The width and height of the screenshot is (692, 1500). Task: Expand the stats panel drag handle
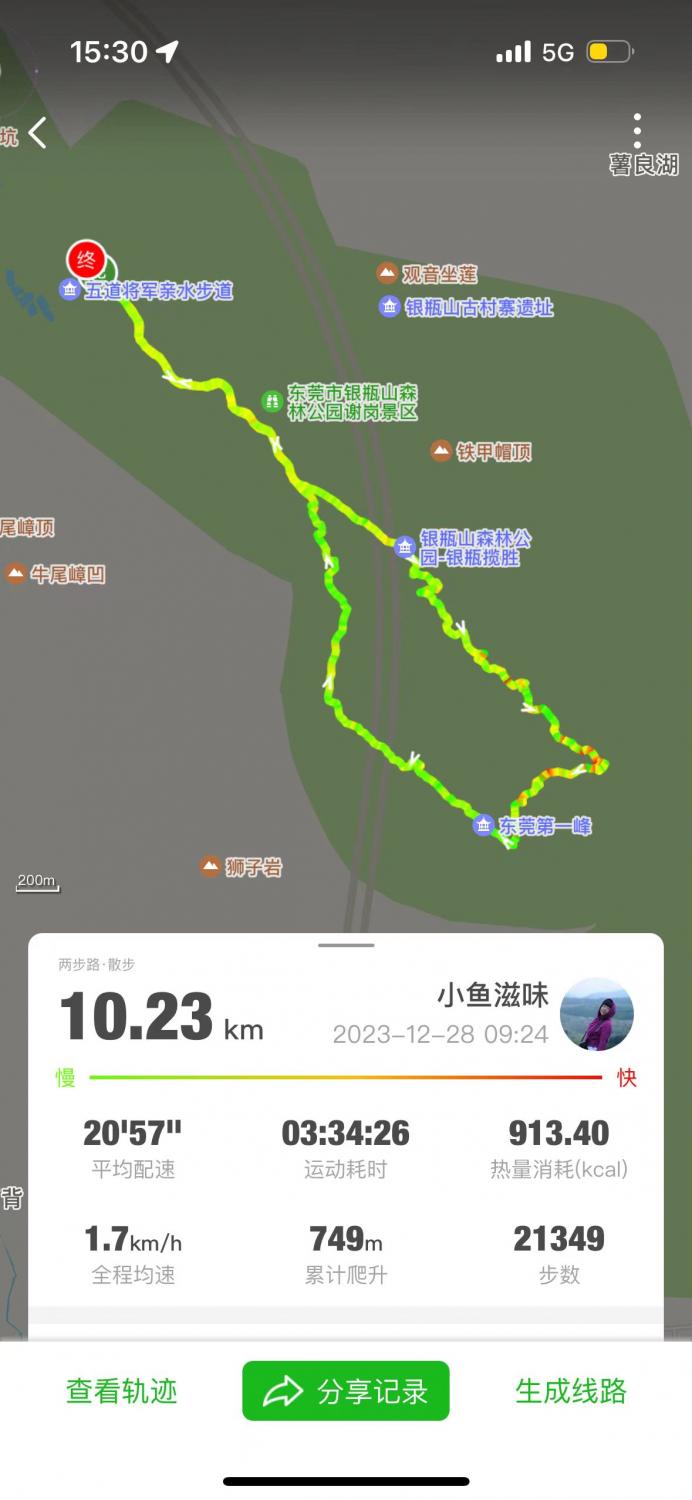(x=346, y=945)
